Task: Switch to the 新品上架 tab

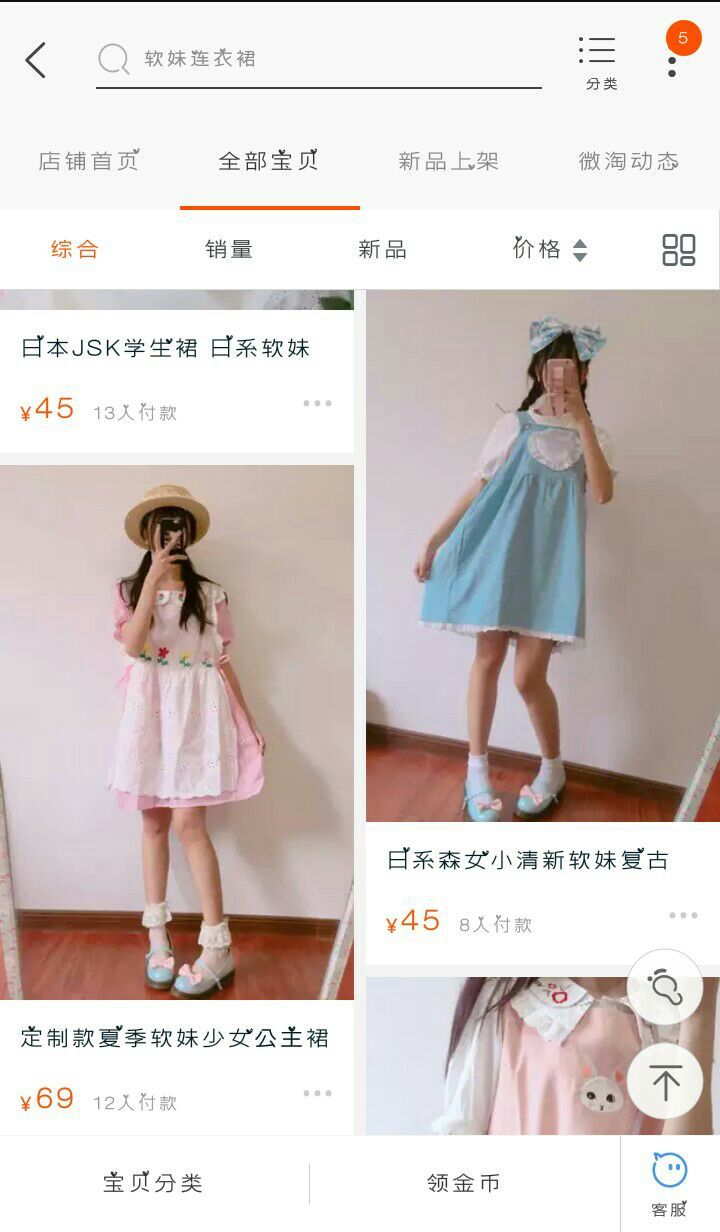Action: coord(448,161)
